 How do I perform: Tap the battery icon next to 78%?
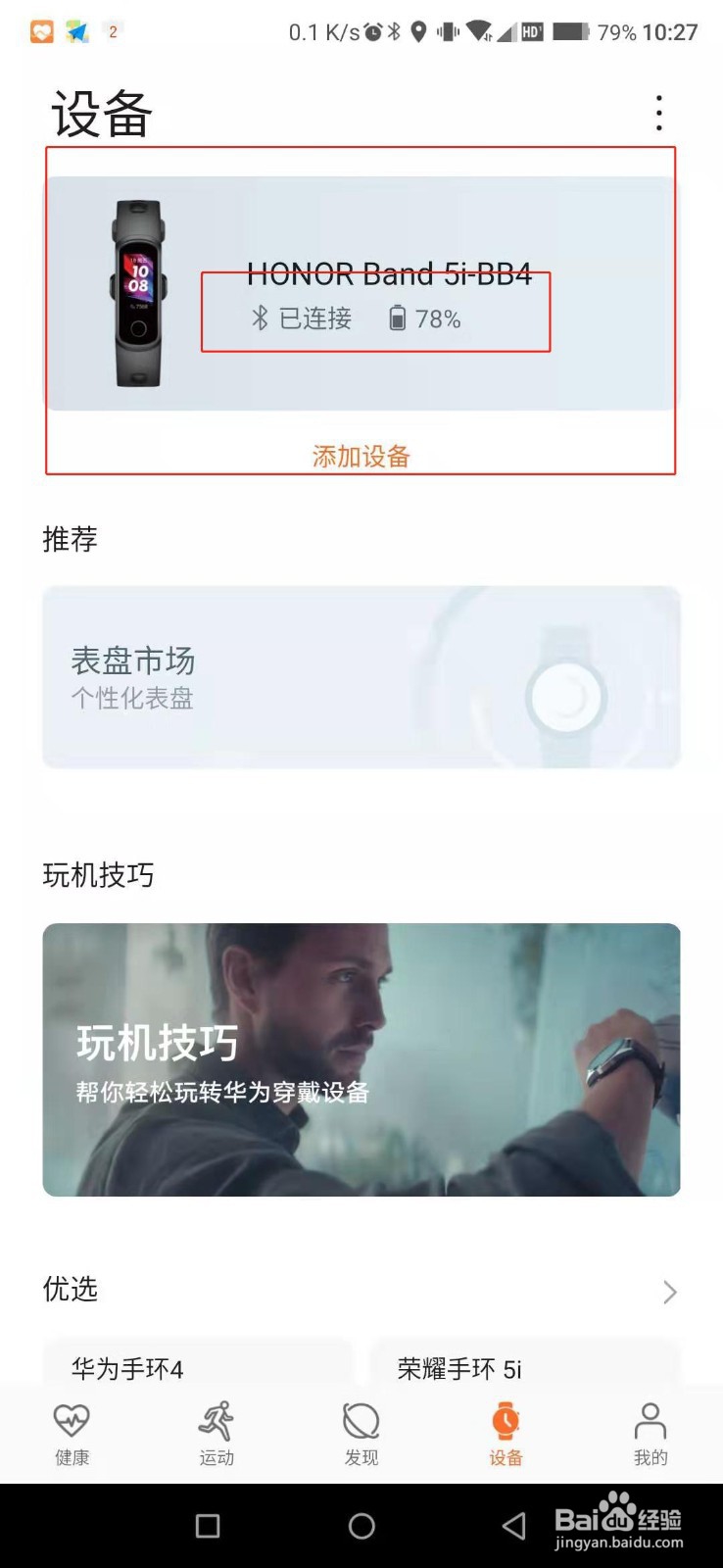coord(396,318)
